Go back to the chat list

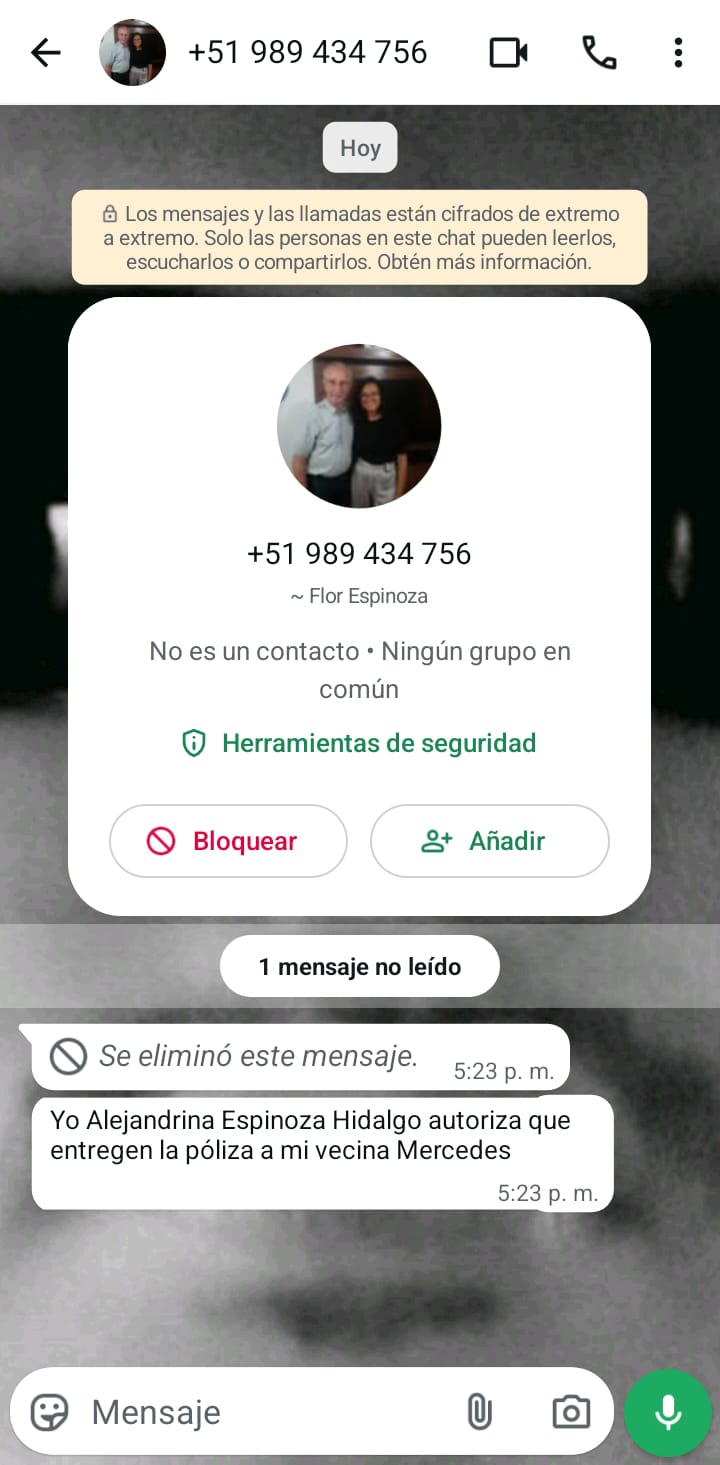coord(46,53)
